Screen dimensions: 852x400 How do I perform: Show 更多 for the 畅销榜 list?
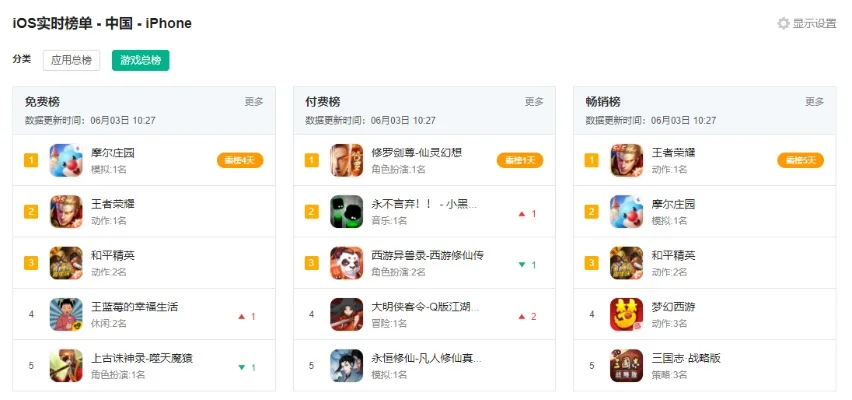815,102
